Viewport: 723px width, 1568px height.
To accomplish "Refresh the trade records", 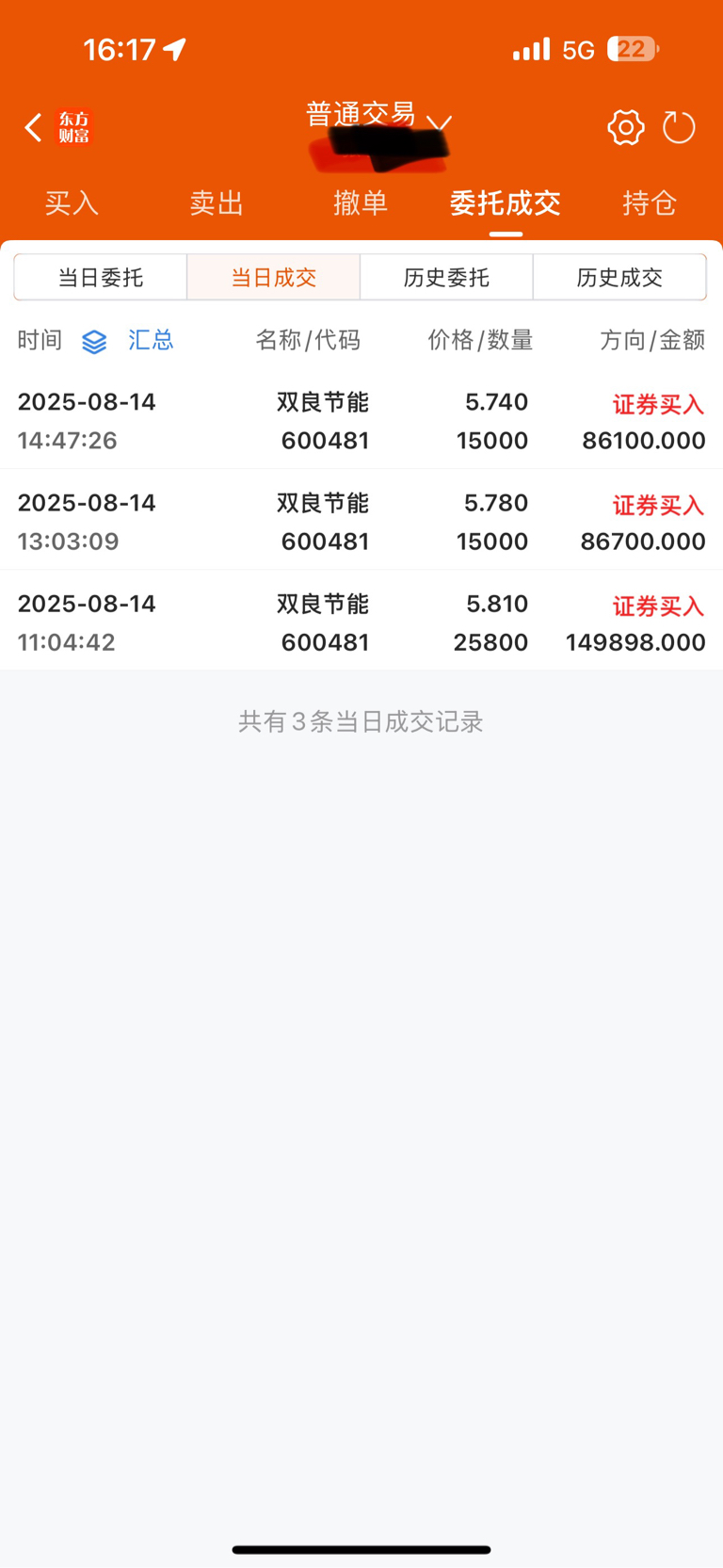I will (x=679, y=127).
